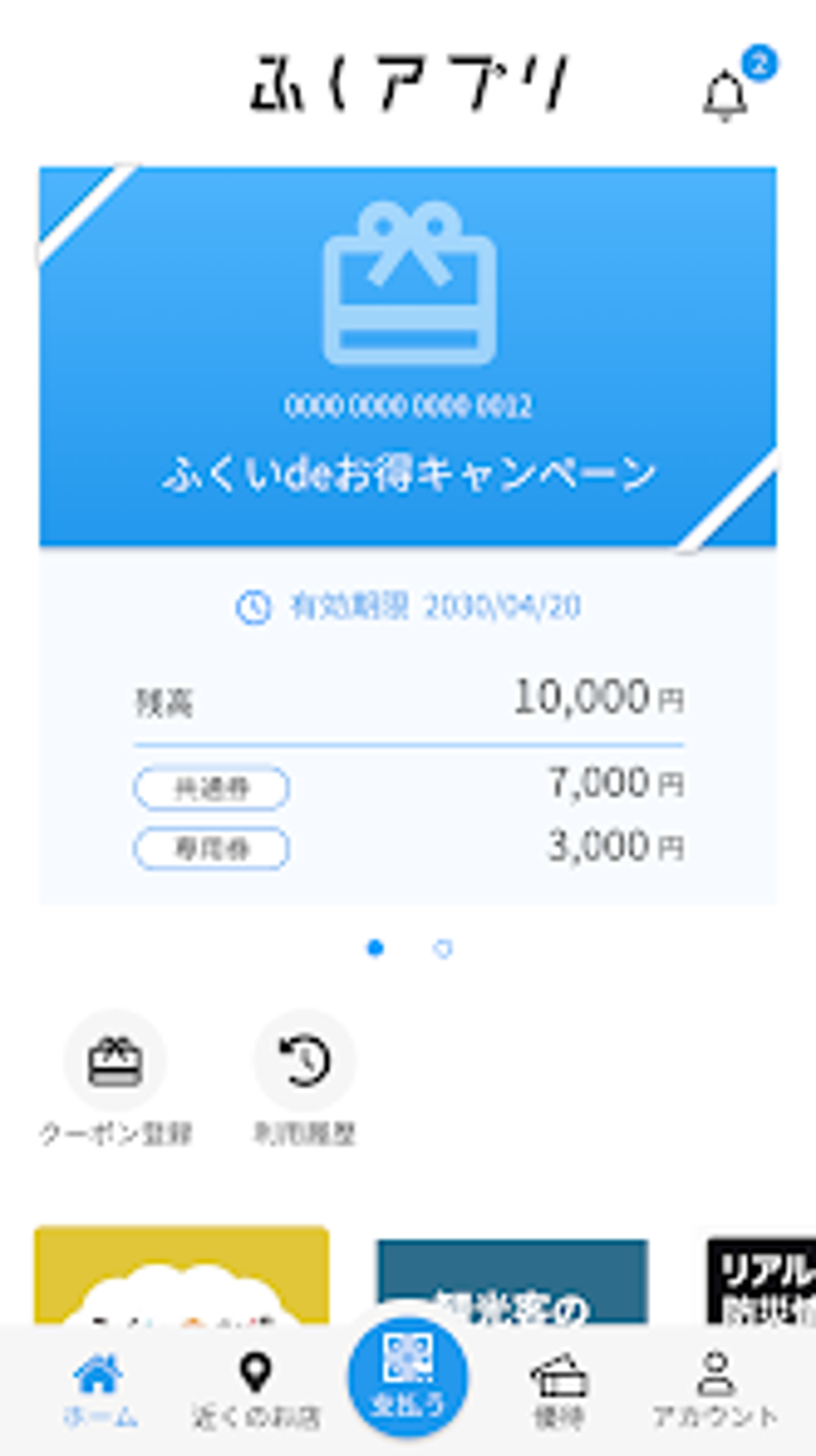Viewport: 816px width, 1456px height.
Task: Go to the second card page dot
Action: [442, 949]
